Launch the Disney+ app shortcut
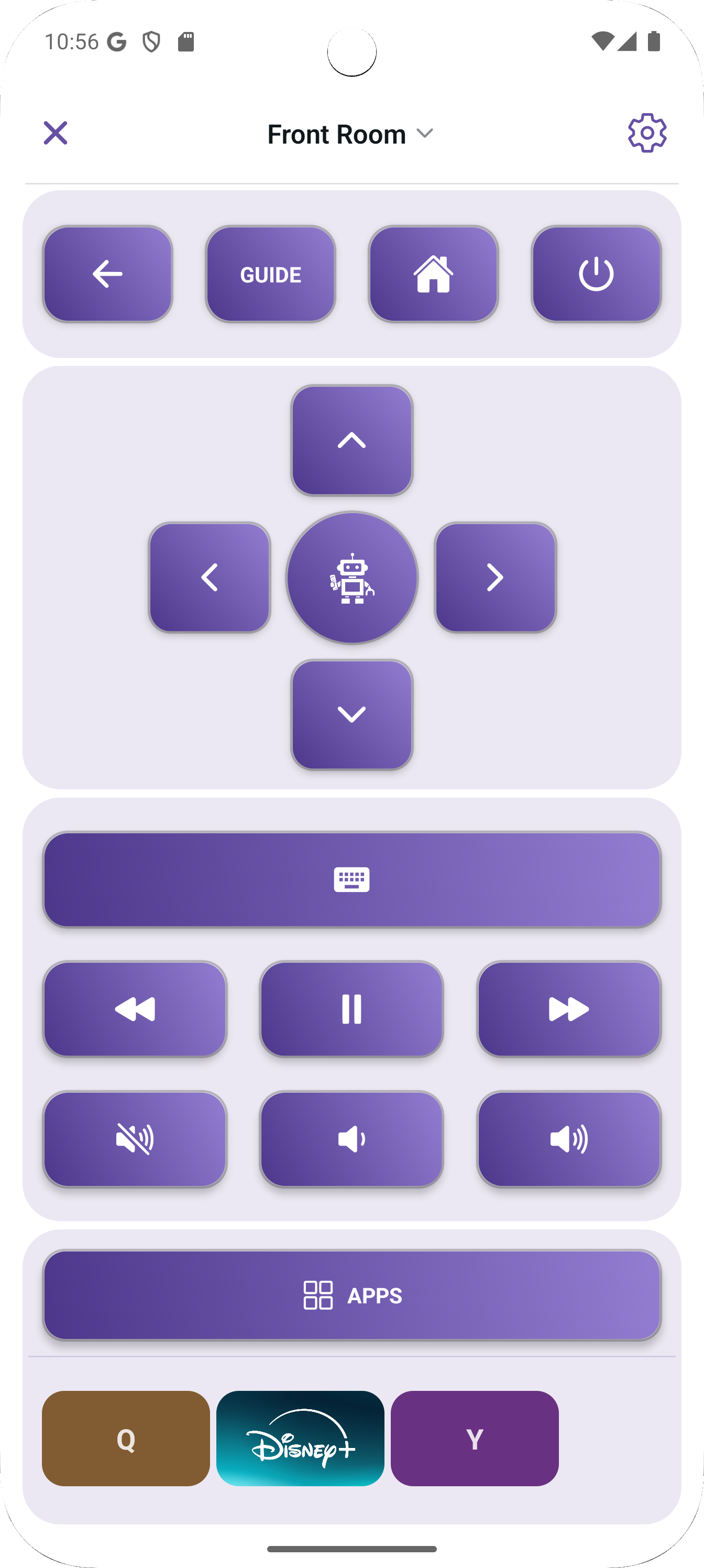704x1568 pixels. (300, 1439)
